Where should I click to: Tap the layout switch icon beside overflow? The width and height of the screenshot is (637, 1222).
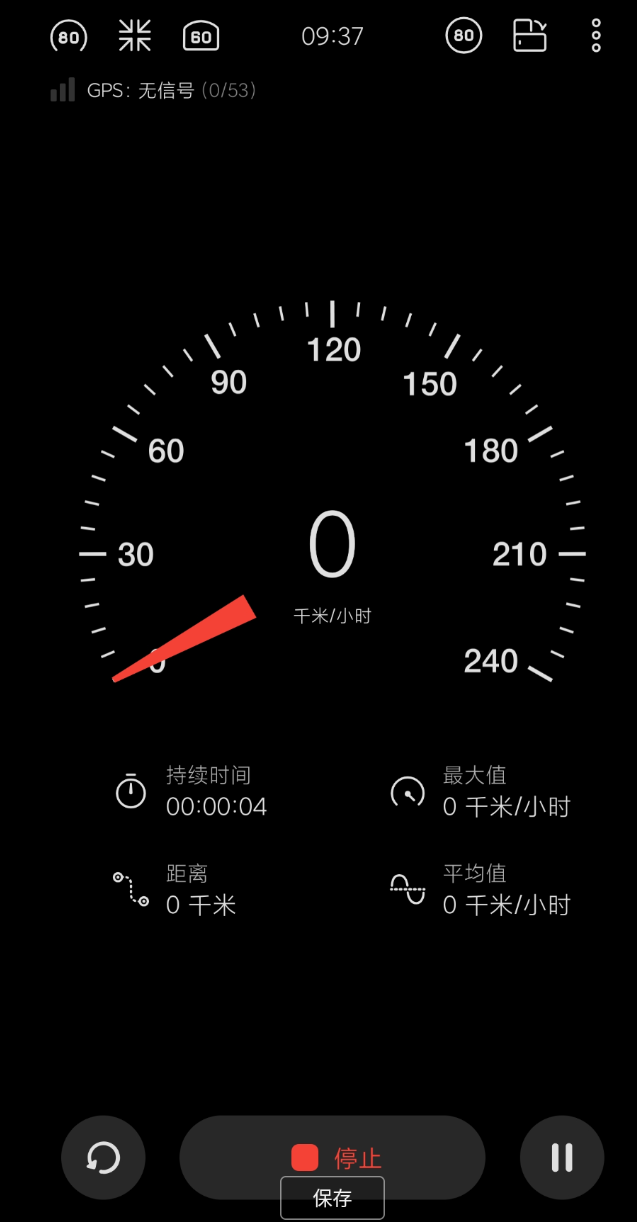[530, 37]
